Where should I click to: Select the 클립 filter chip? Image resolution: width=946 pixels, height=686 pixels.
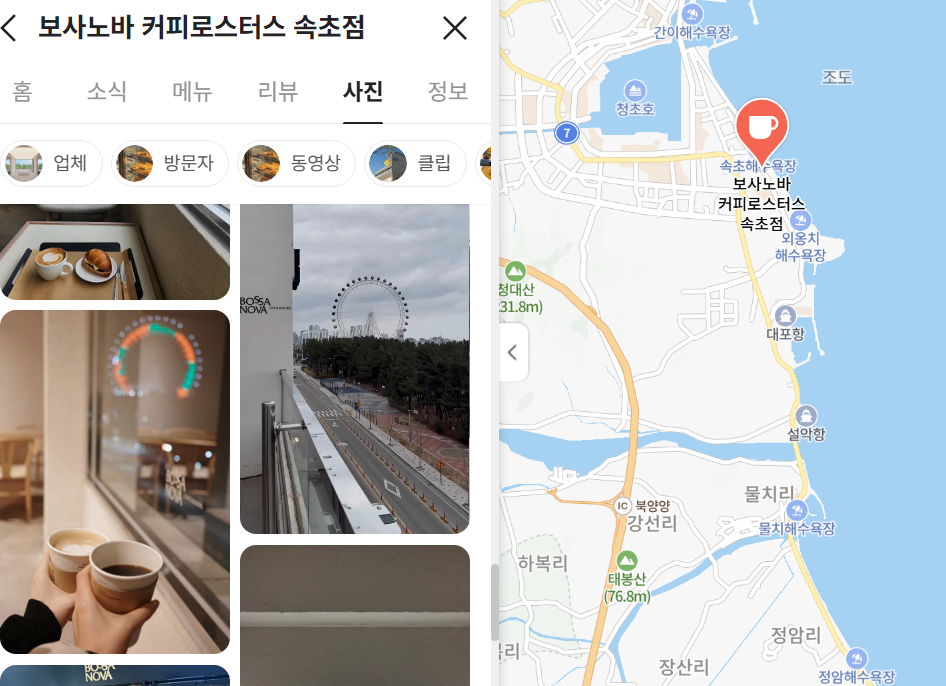pyautogui.click(x=416, y=163)
